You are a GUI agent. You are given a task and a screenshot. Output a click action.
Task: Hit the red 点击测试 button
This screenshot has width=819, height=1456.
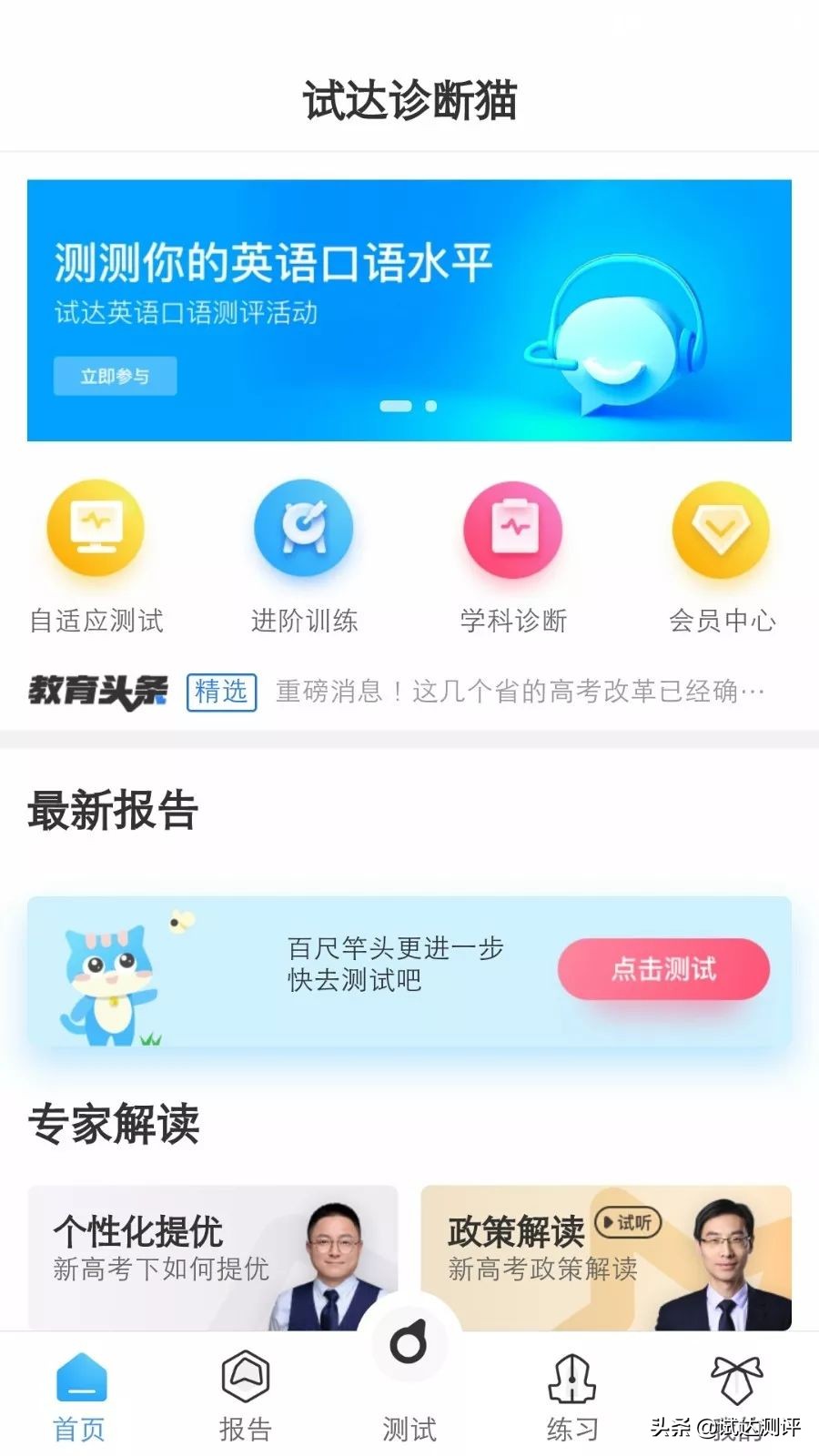pos(663,968)
